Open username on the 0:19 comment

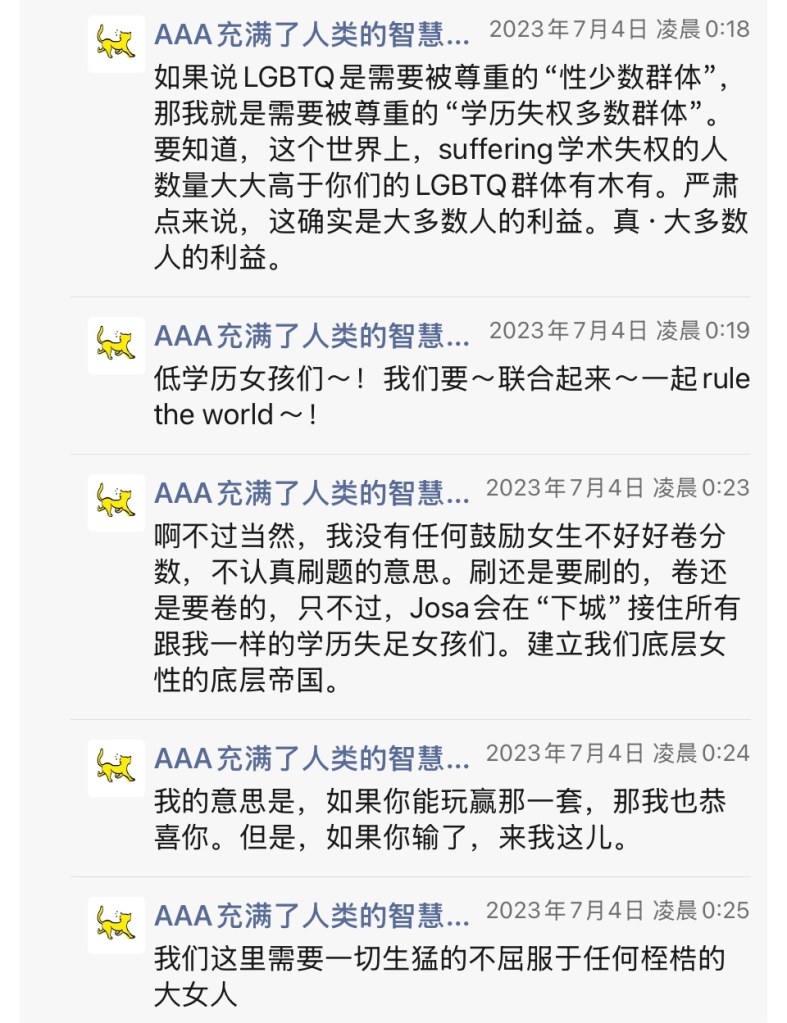(311, 334)
